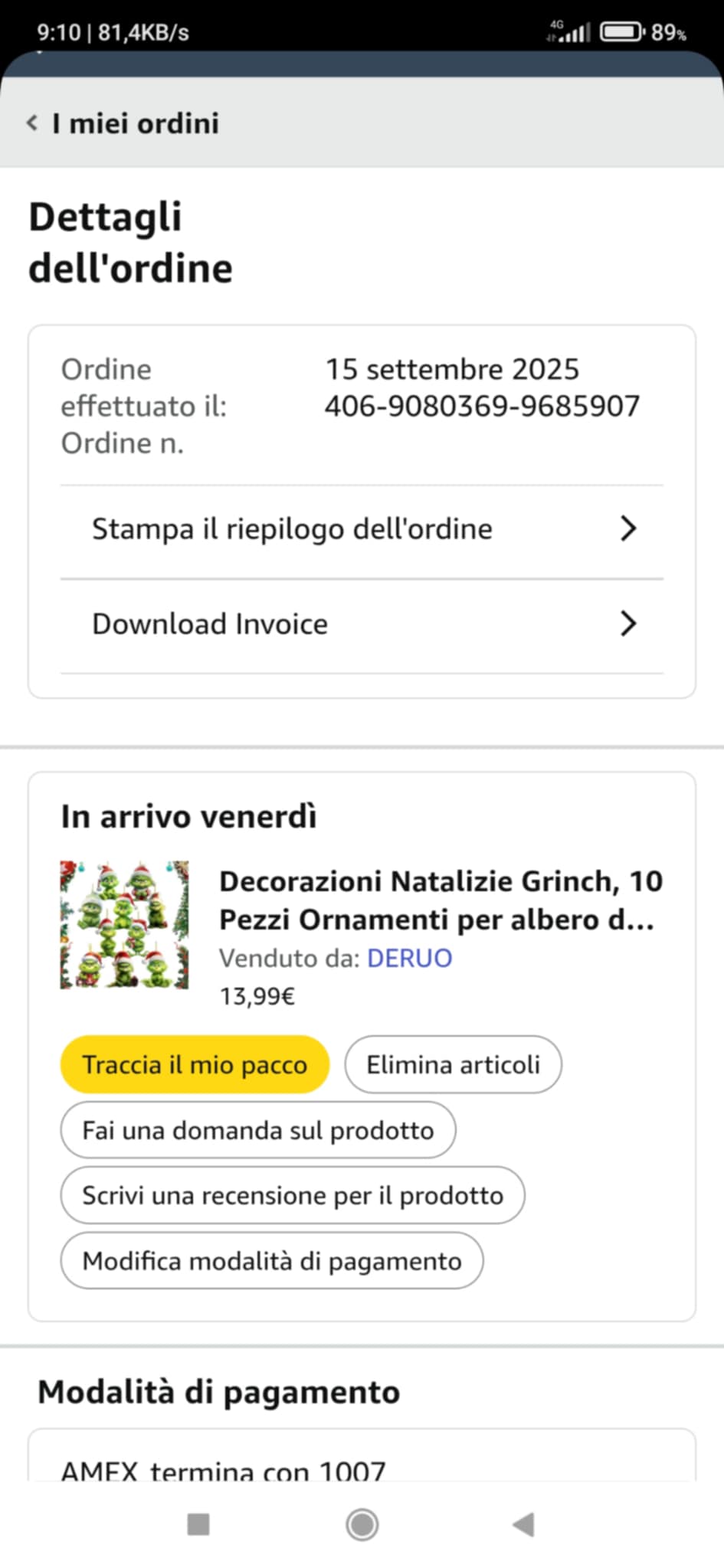Open the Download Invoice row
Screen dimensions: 724x1568
[362, 625]
